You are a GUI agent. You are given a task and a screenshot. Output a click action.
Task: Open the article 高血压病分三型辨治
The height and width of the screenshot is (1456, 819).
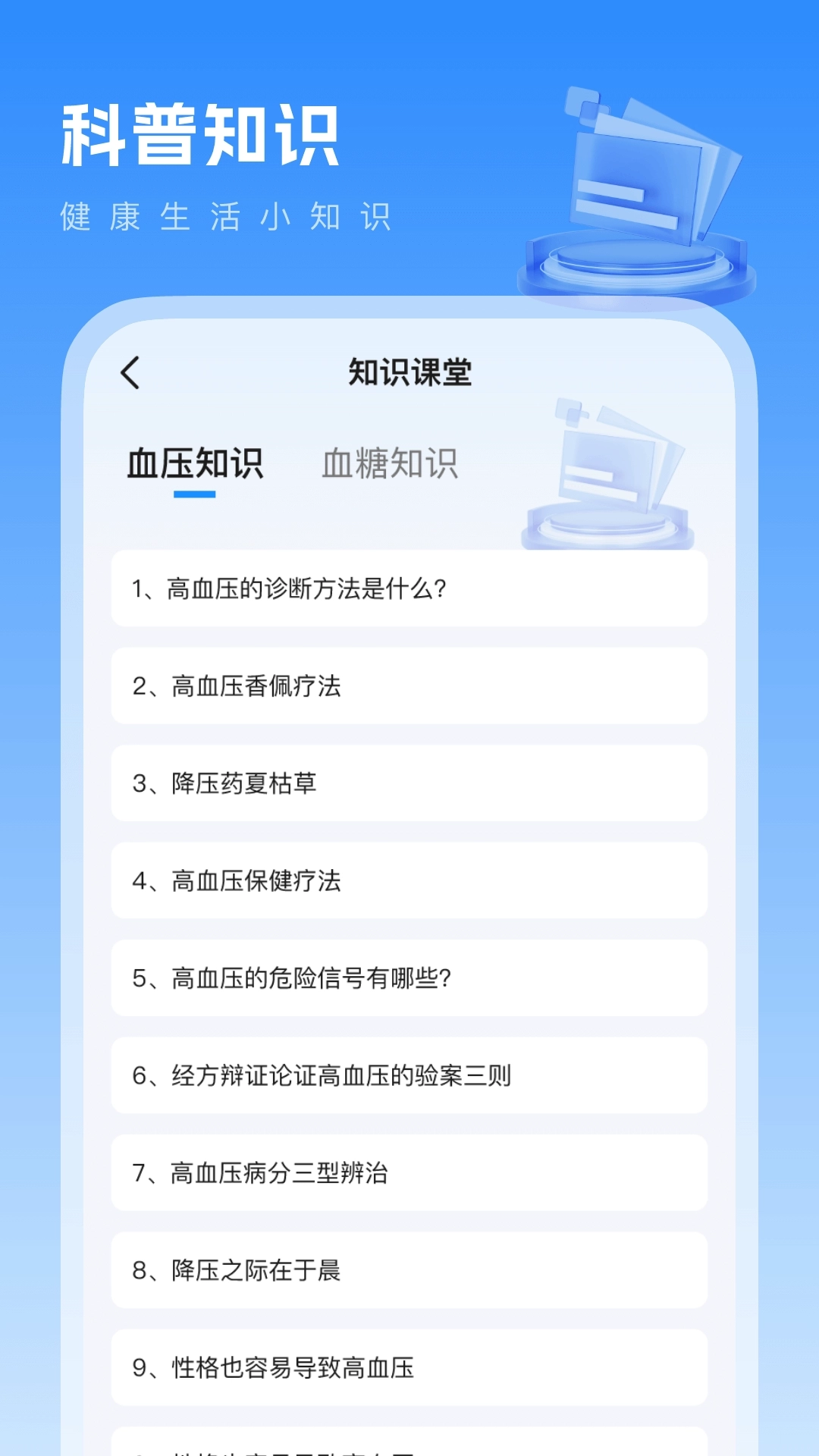tap(409, 1172)
